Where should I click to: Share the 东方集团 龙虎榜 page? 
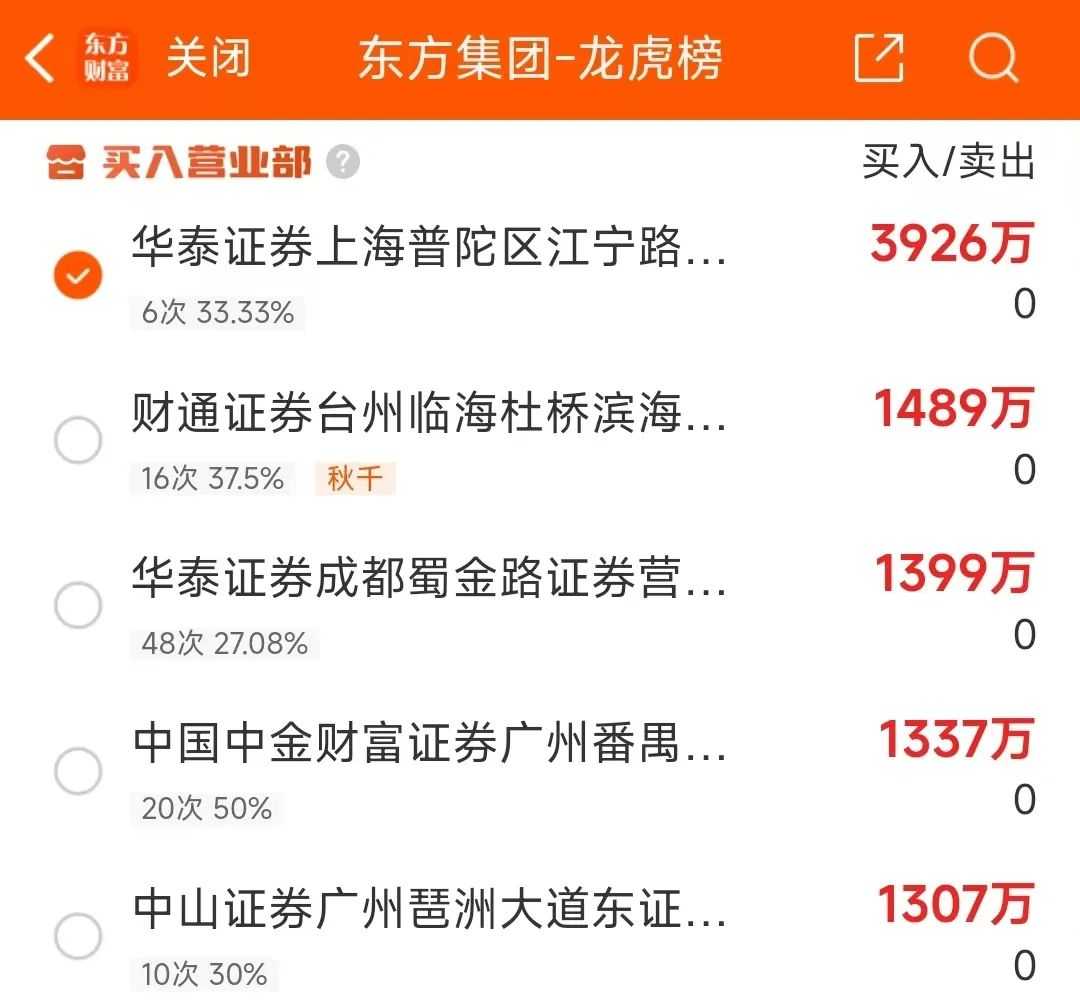(x=879, y=59)
